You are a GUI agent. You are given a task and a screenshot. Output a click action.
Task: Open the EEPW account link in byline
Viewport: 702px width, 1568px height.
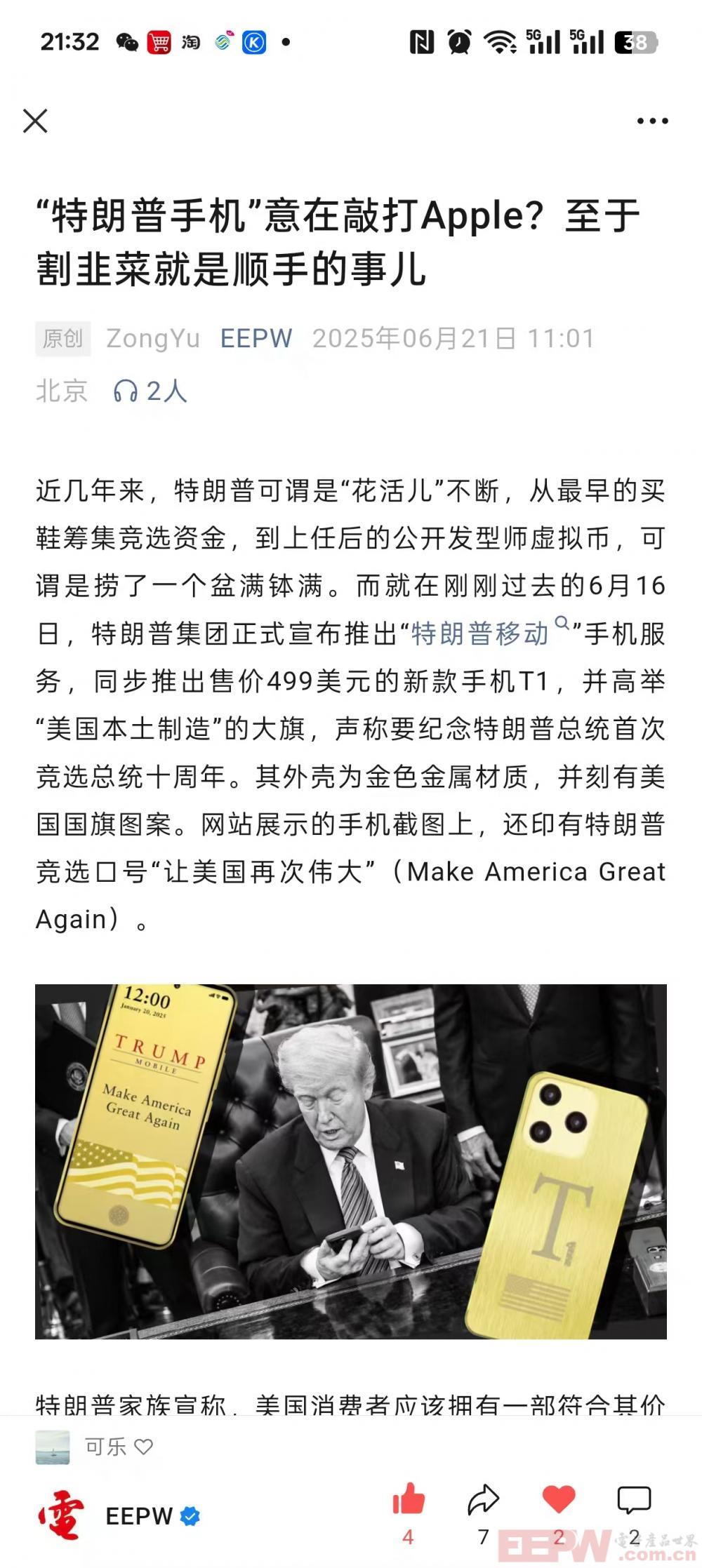tap(256, 339)
